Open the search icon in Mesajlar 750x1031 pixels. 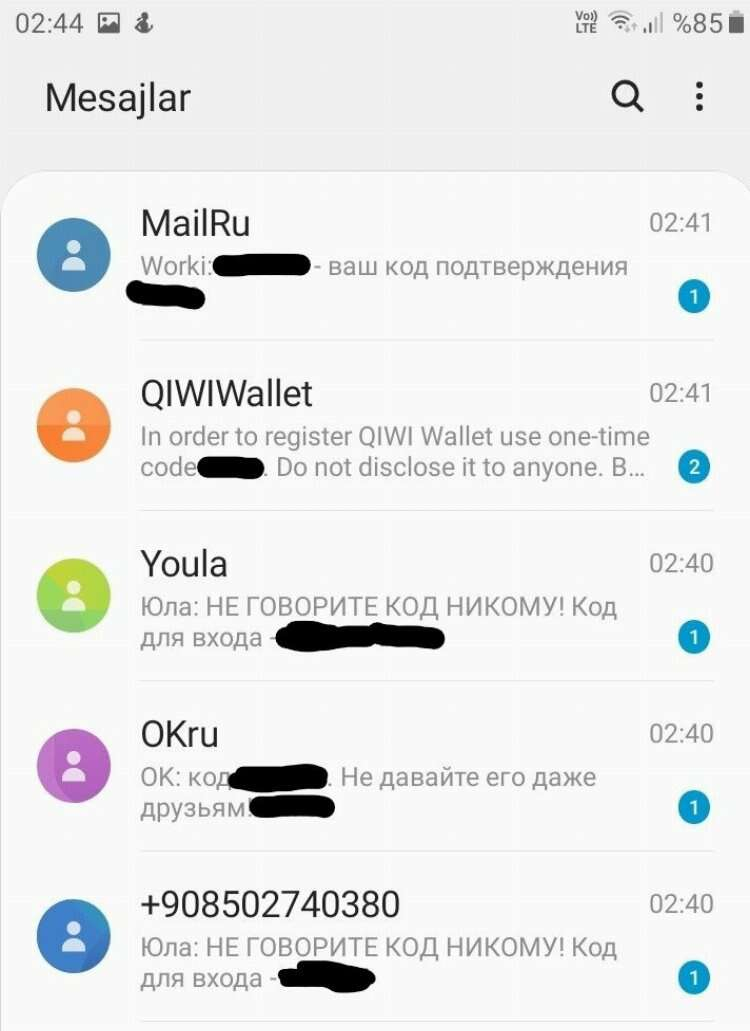tap(627, 97)
